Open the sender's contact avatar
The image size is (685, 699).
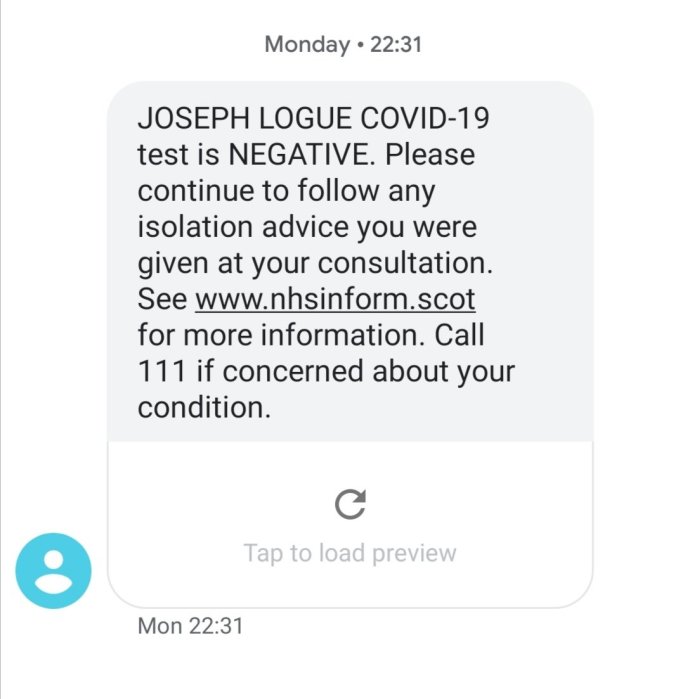point(53,570)
